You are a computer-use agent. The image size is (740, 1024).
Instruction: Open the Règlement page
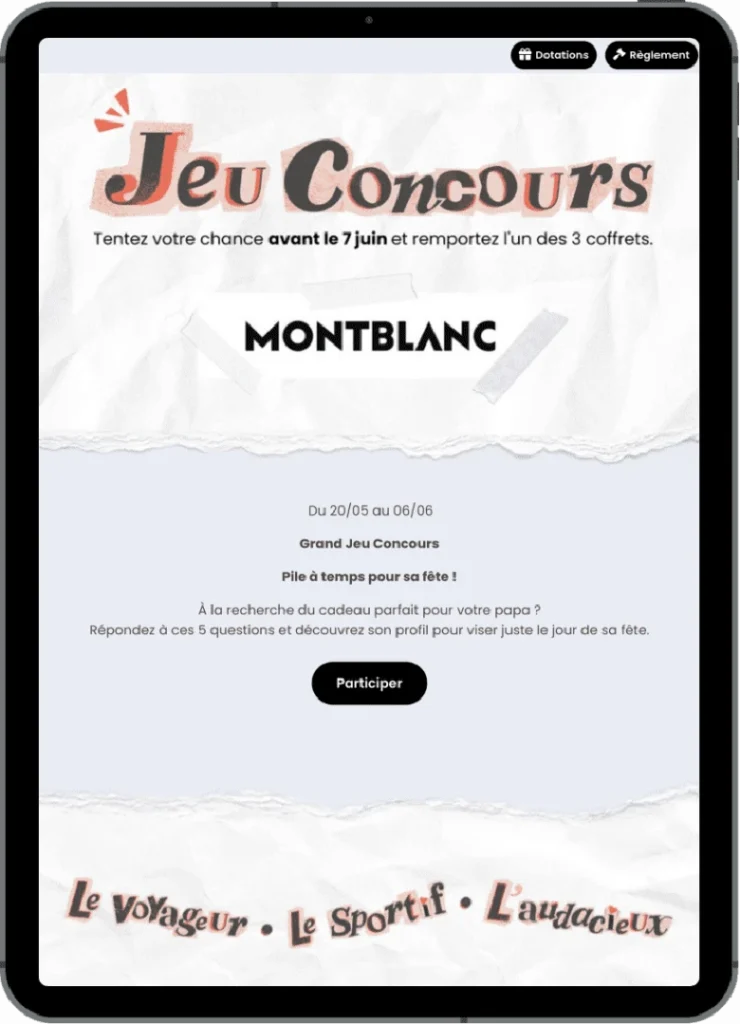tap(650, 55)
